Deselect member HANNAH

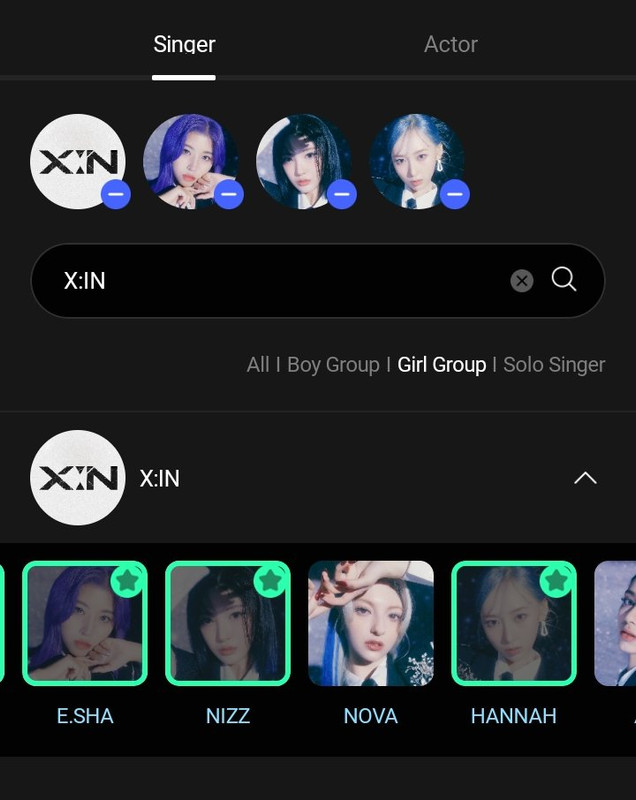pyautogui.click(x=514, y=623)
